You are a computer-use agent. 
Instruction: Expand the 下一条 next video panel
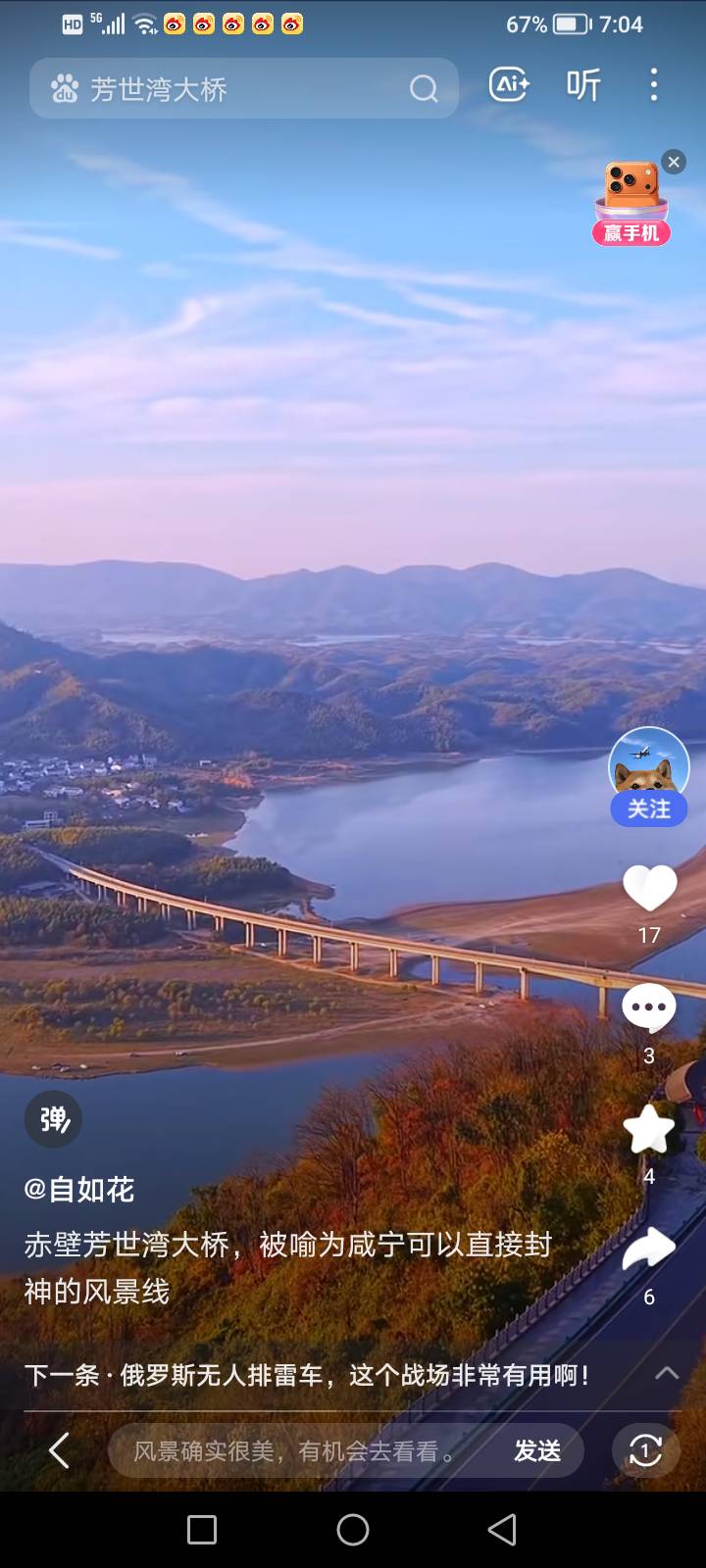667,1373
